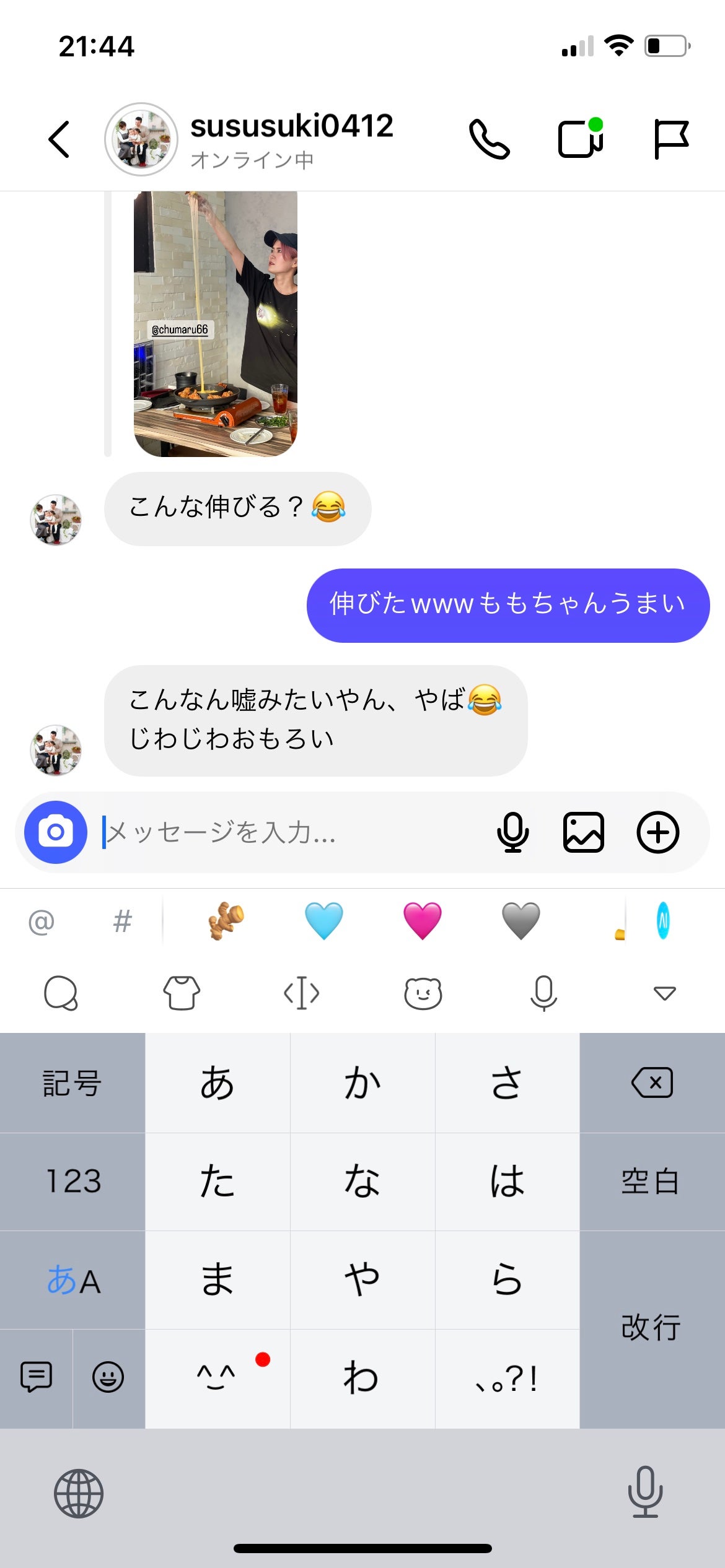Switch keyboard to 記号 symbol mode
This screenshot has height=1568, width=725.
pyautogui.click(x=72, y=1084)
